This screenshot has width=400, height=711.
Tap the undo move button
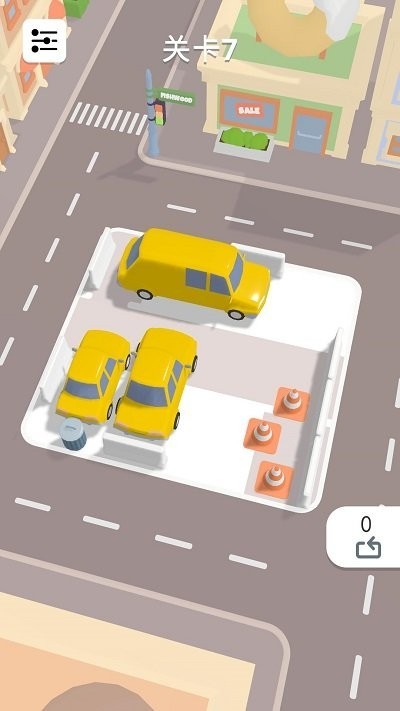pyautogui.click(x=367, y=537)
